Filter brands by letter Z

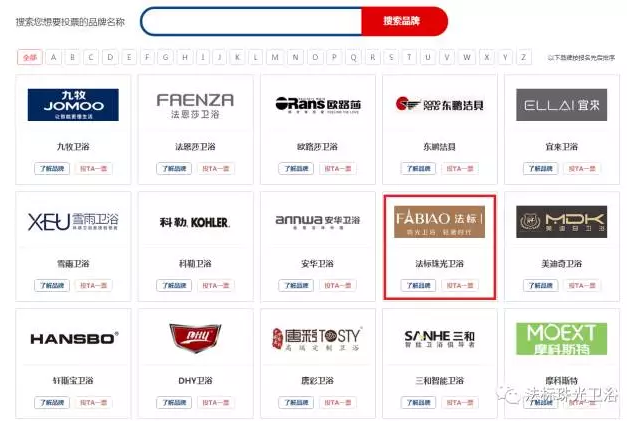tap(524, 57)
